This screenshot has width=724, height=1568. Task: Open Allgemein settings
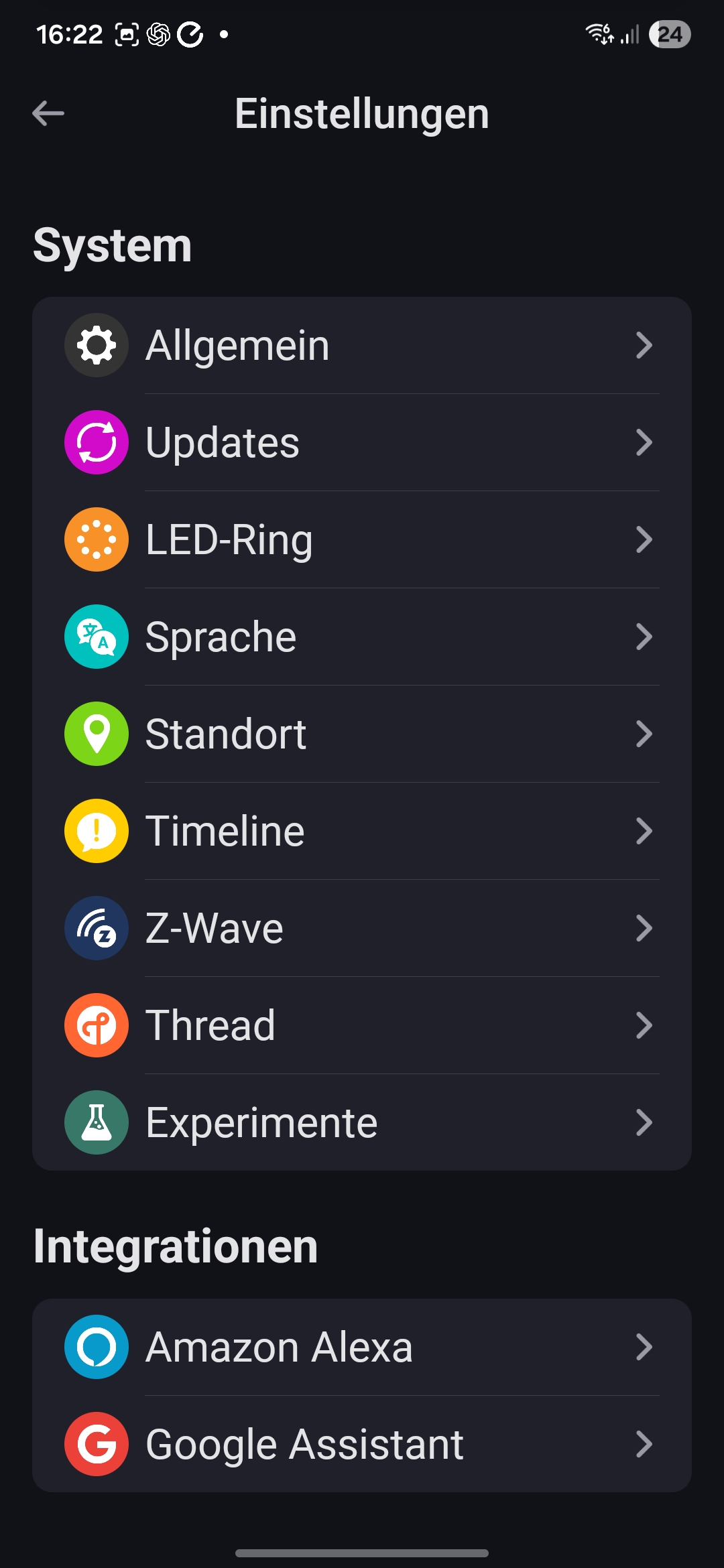tap(362, 345)
